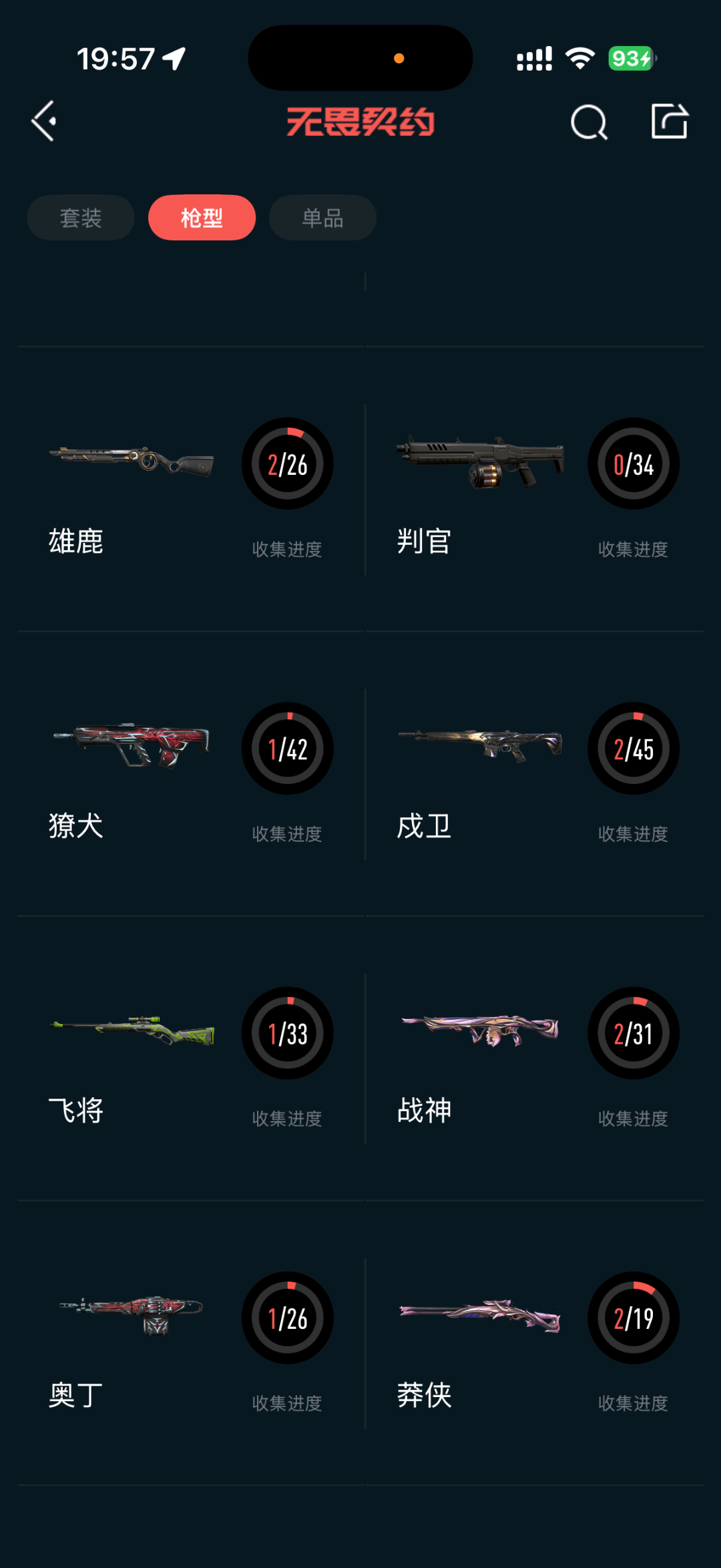Viewport: 721px width, 1568px height.
Task: View the 奥丁 weapon skins
Action: click(x=190, y=1343)
